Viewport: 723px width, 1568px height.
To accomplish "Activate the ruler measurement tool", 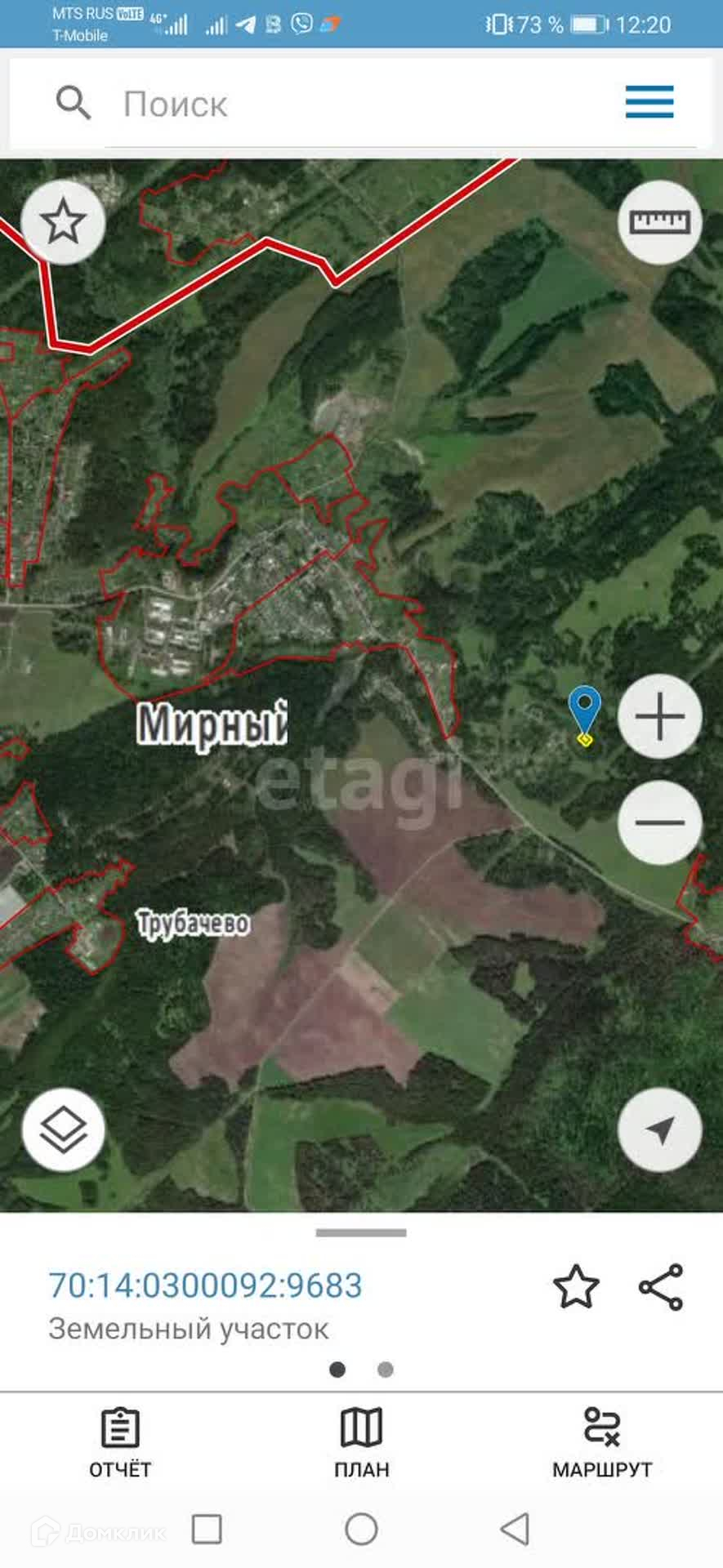I will [x=659, y=222].
